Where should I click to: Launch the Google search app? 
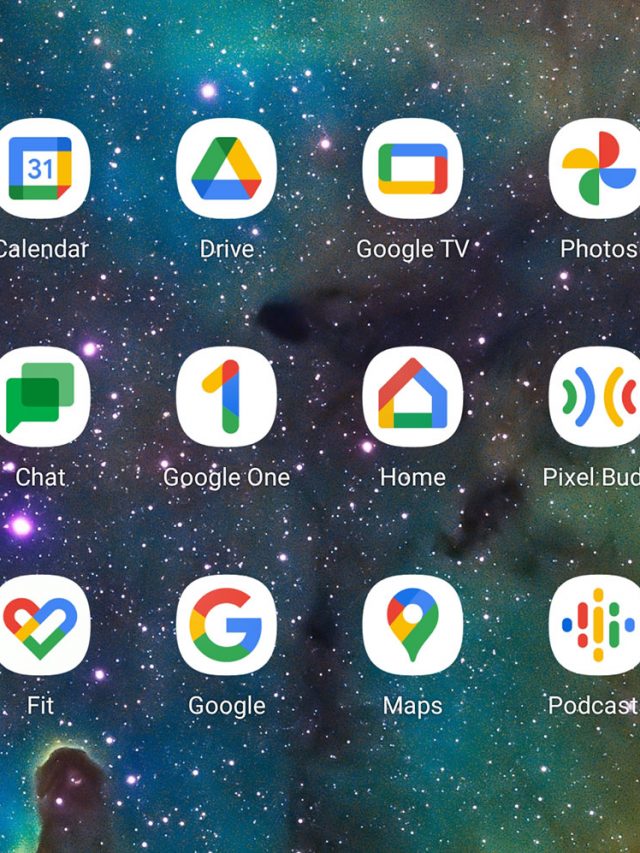pos(226,625)
